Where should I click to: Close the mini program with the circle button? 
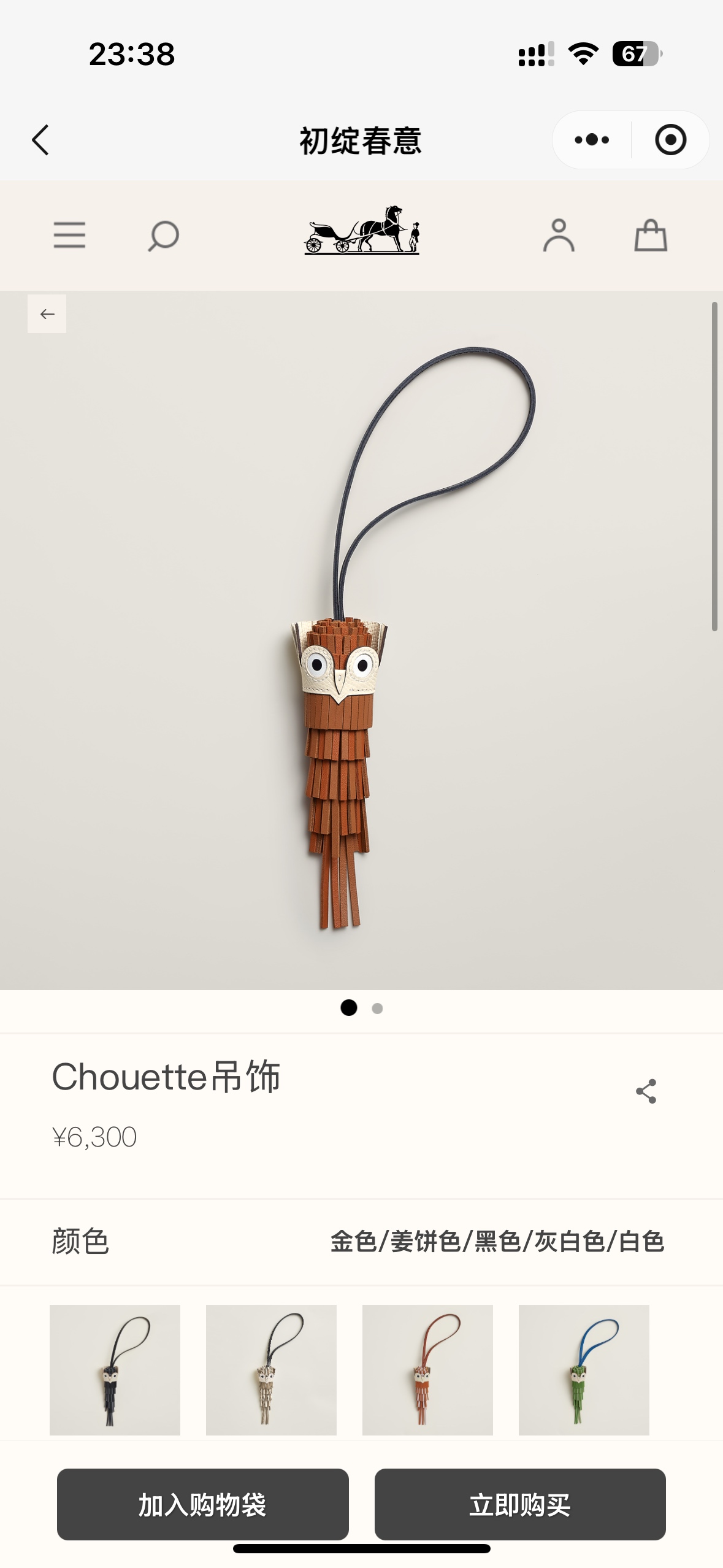670,140
